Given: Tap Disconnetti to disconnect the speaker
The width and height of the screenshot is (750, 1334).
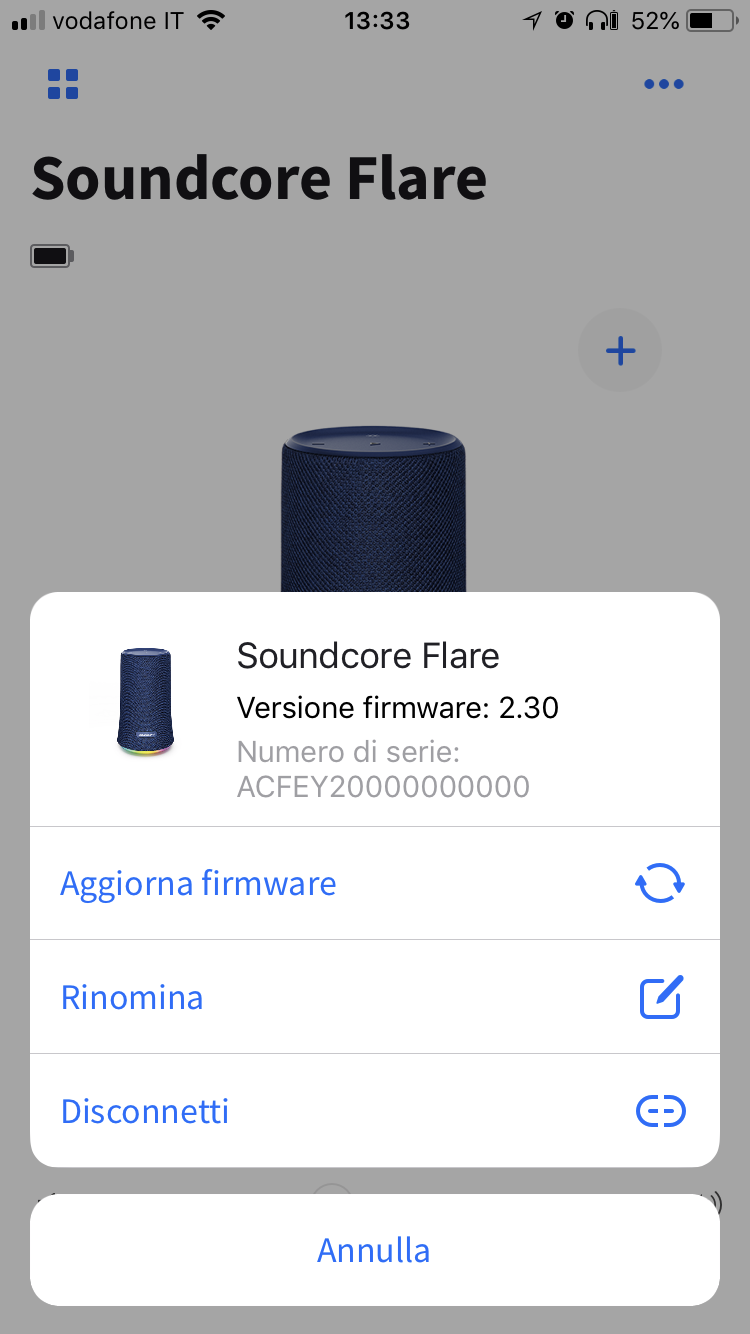Looking at the screenshot, I should click(x=146, y=1111).
